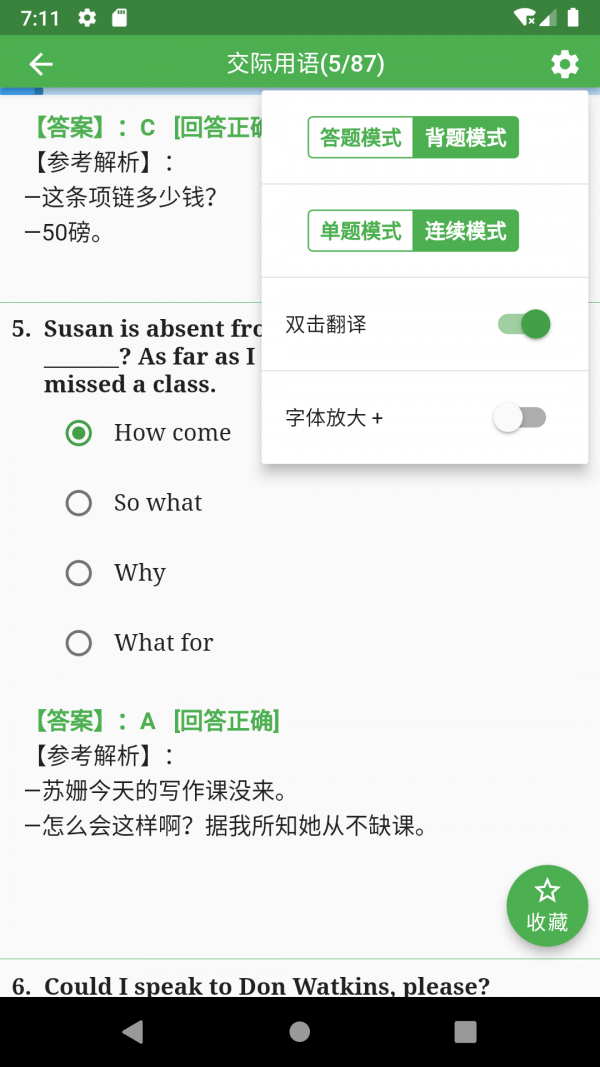This screenshot has width=600, height=1067.
Task: Tap the system home button
Action: tap(299, 1032)
